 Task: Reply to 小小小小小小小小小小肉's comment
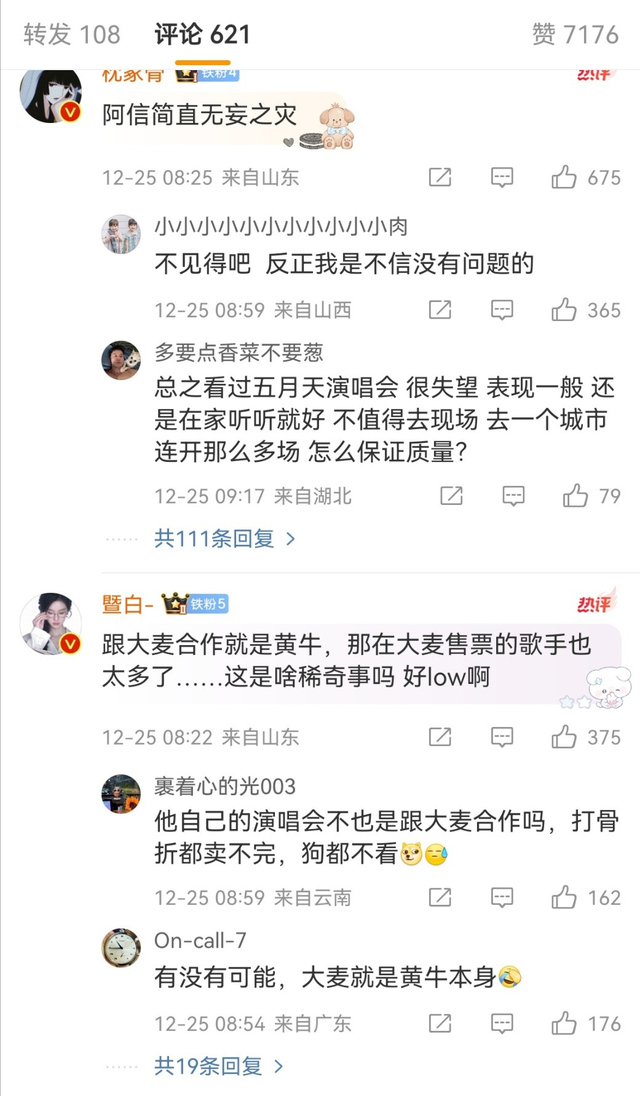tap(502, 310)
